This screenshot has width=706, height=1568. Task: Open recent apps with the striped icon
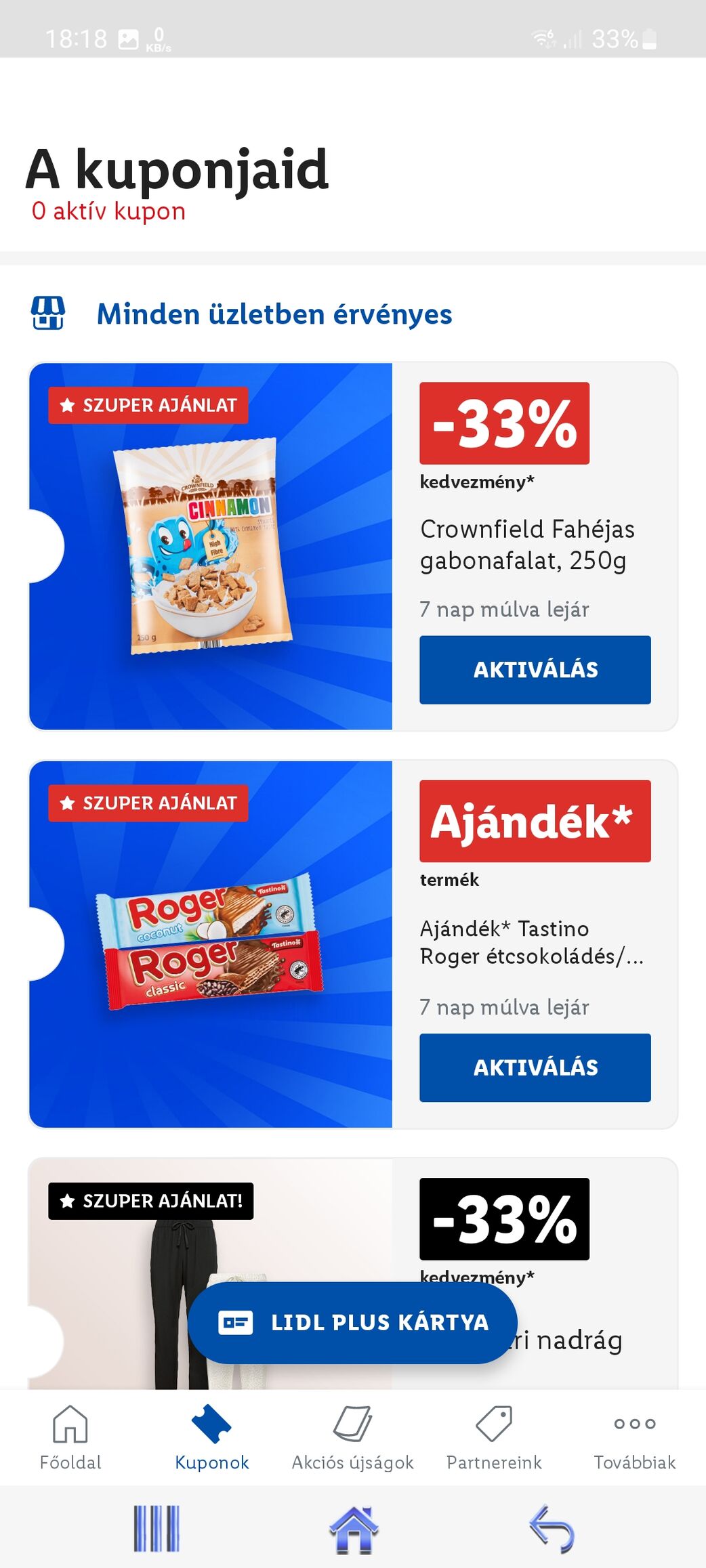point(157,1529)
